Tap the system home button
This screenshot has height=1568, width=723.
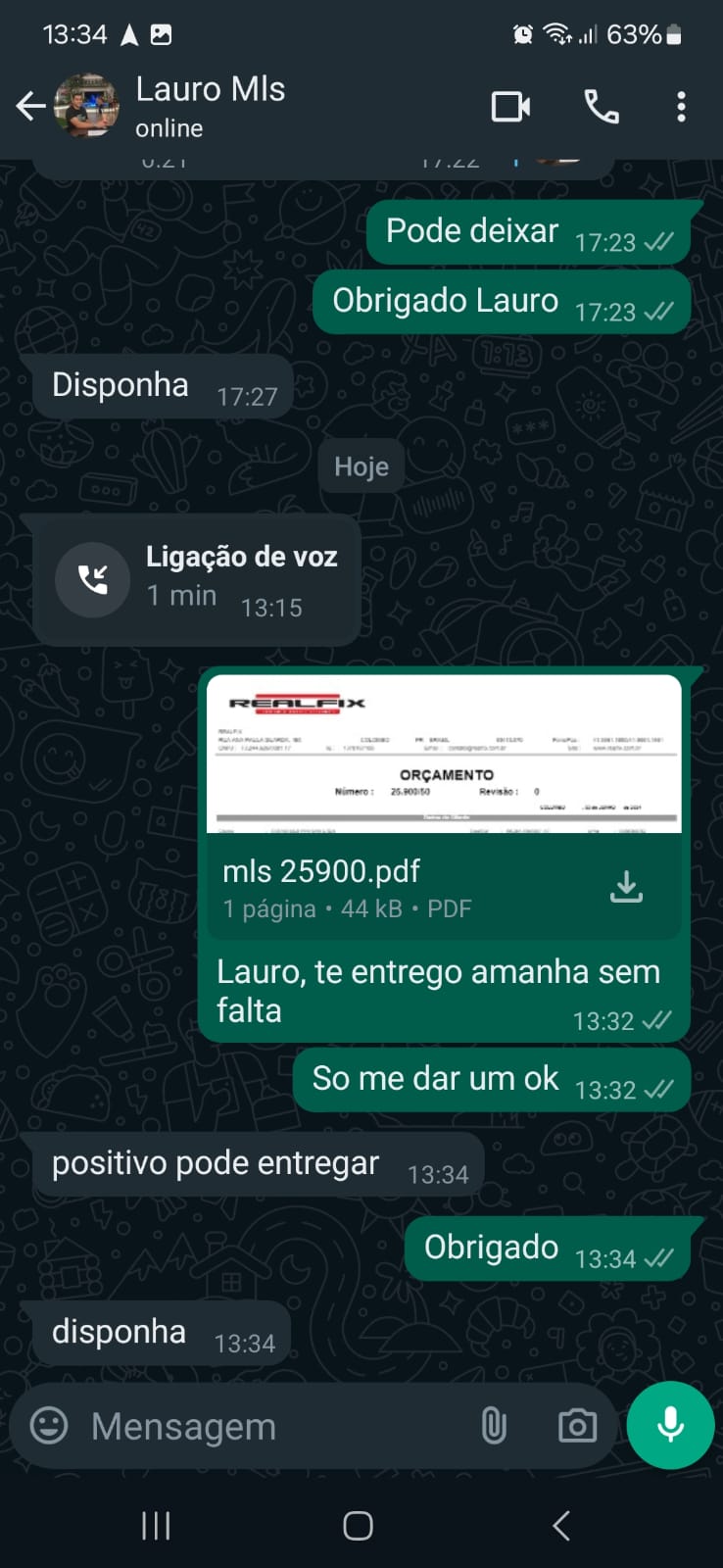tap(358, 1525)
